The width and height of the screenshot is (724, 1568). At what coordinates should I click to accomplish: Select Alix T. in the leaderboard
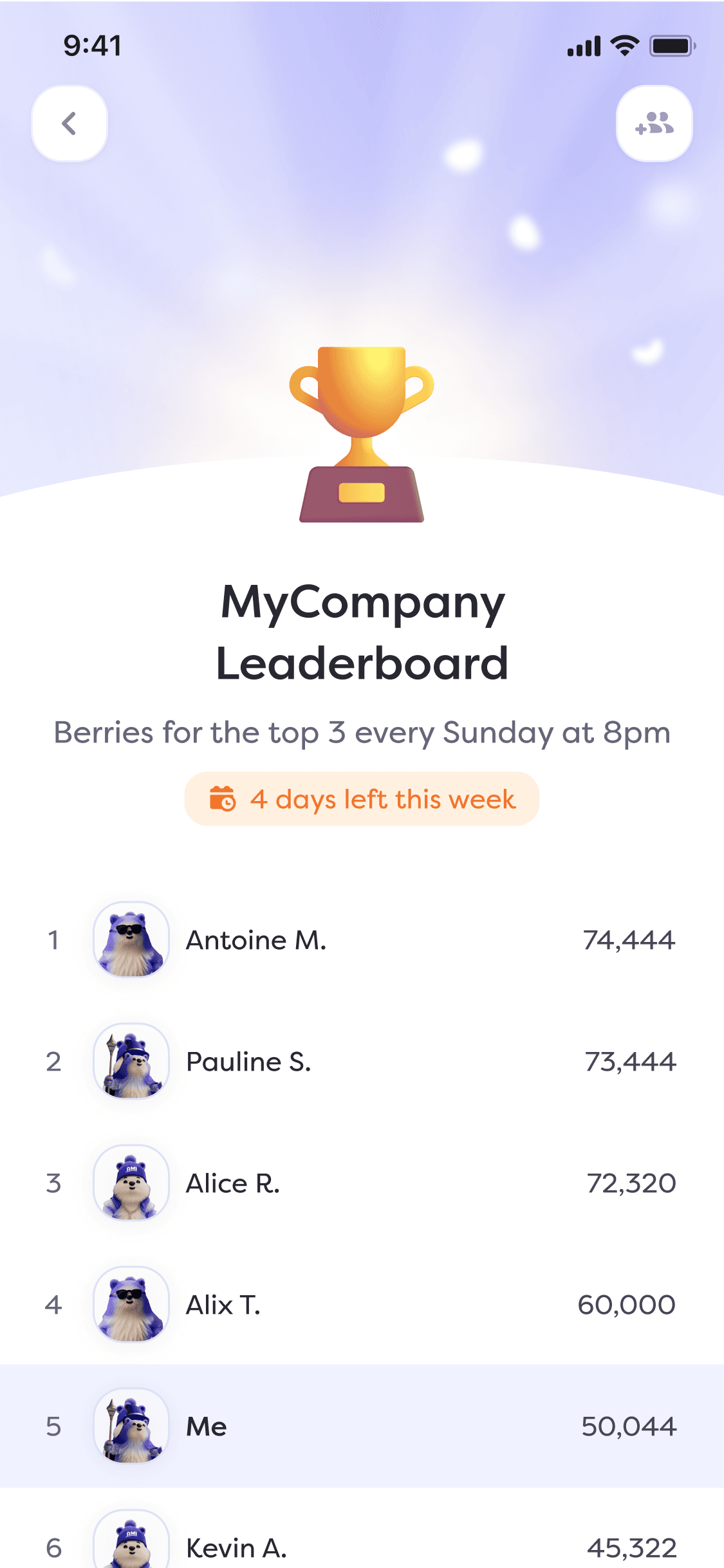360,1305
